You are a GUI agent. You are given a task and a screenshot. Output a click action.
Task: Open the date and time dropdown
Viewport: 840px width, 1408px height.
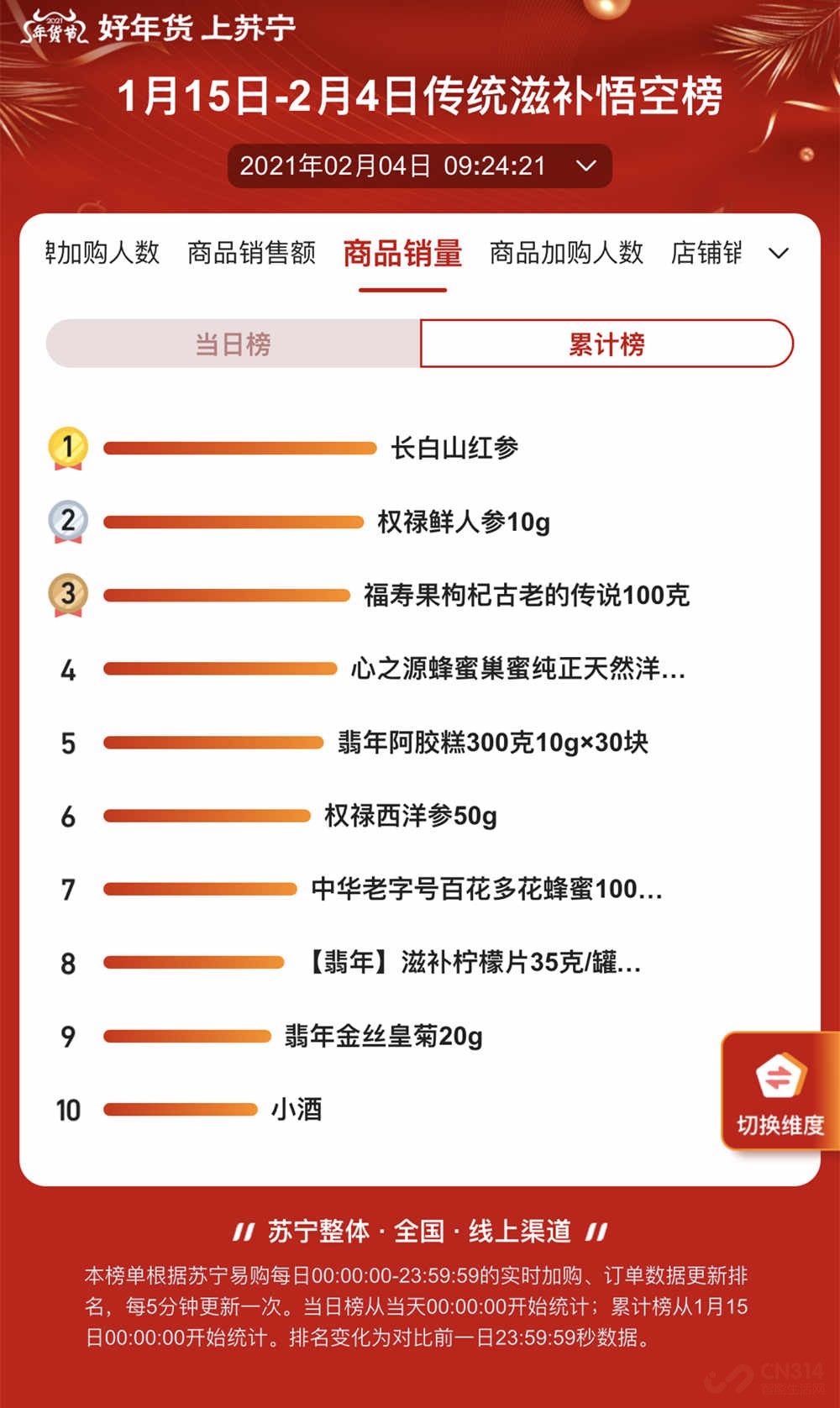(419, 165)
